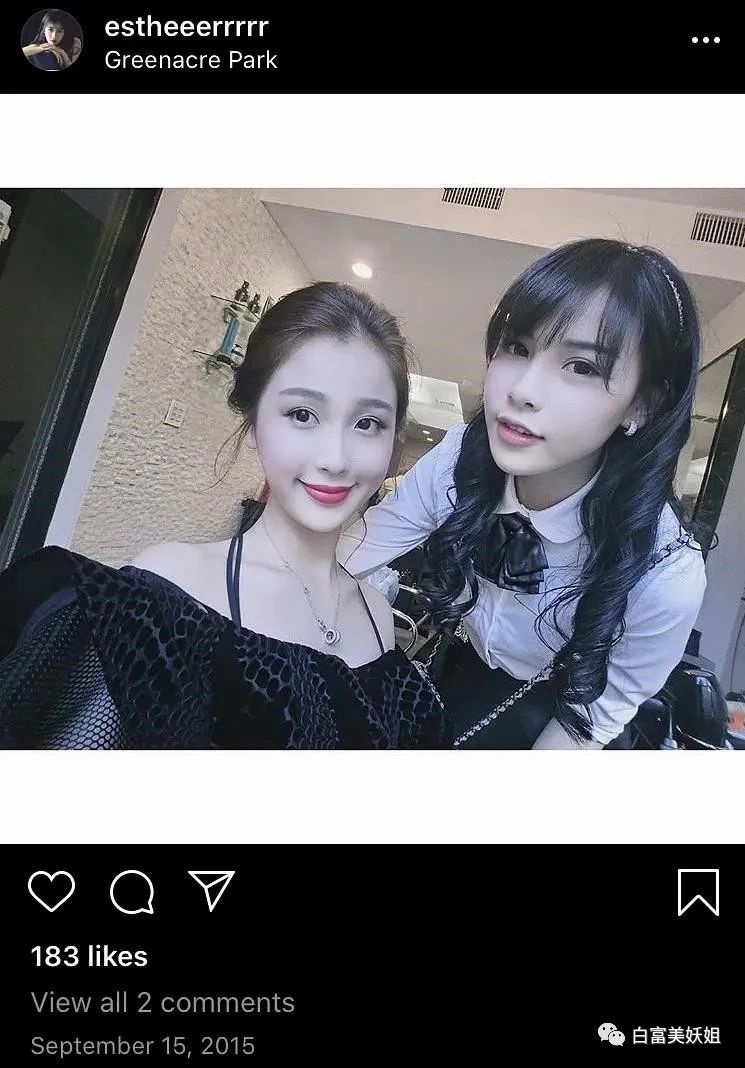View all 2 comments
745x1068 pixels.
163,1002
